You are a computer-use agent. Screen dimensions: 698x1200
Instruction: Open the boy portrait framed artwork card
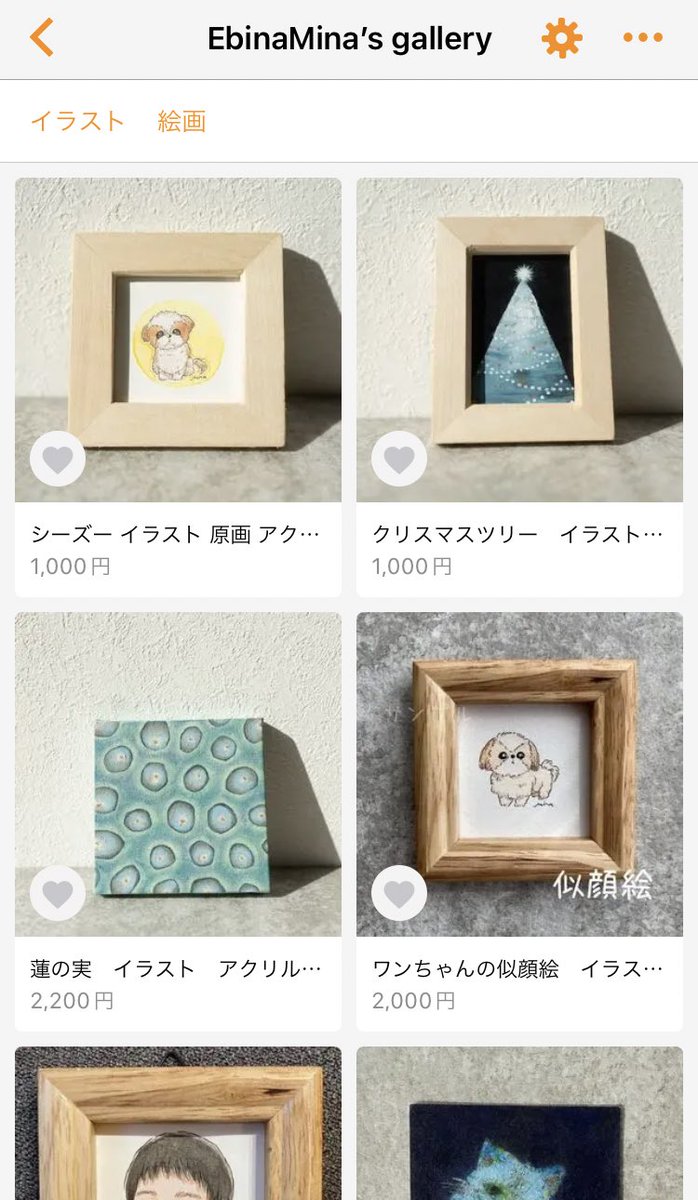[x=178, y=1123]
